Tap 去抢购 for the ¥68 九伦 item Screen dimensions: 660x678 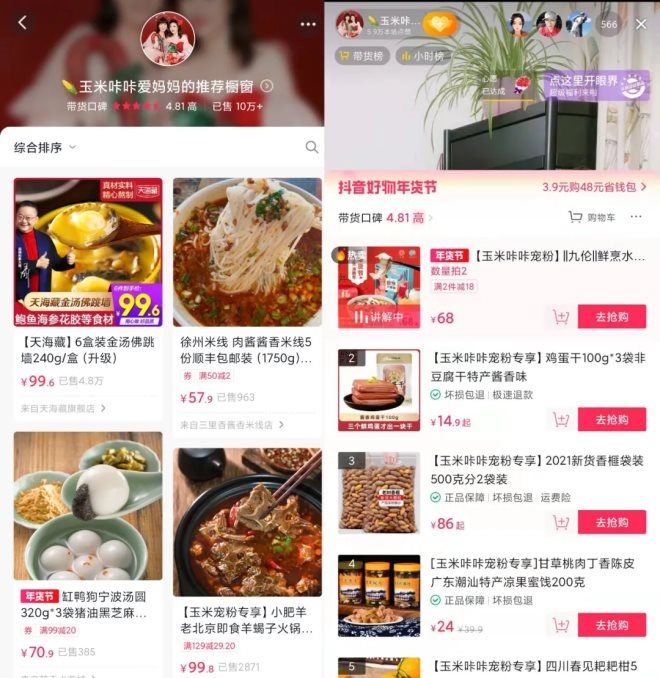[x=612, y=316]
